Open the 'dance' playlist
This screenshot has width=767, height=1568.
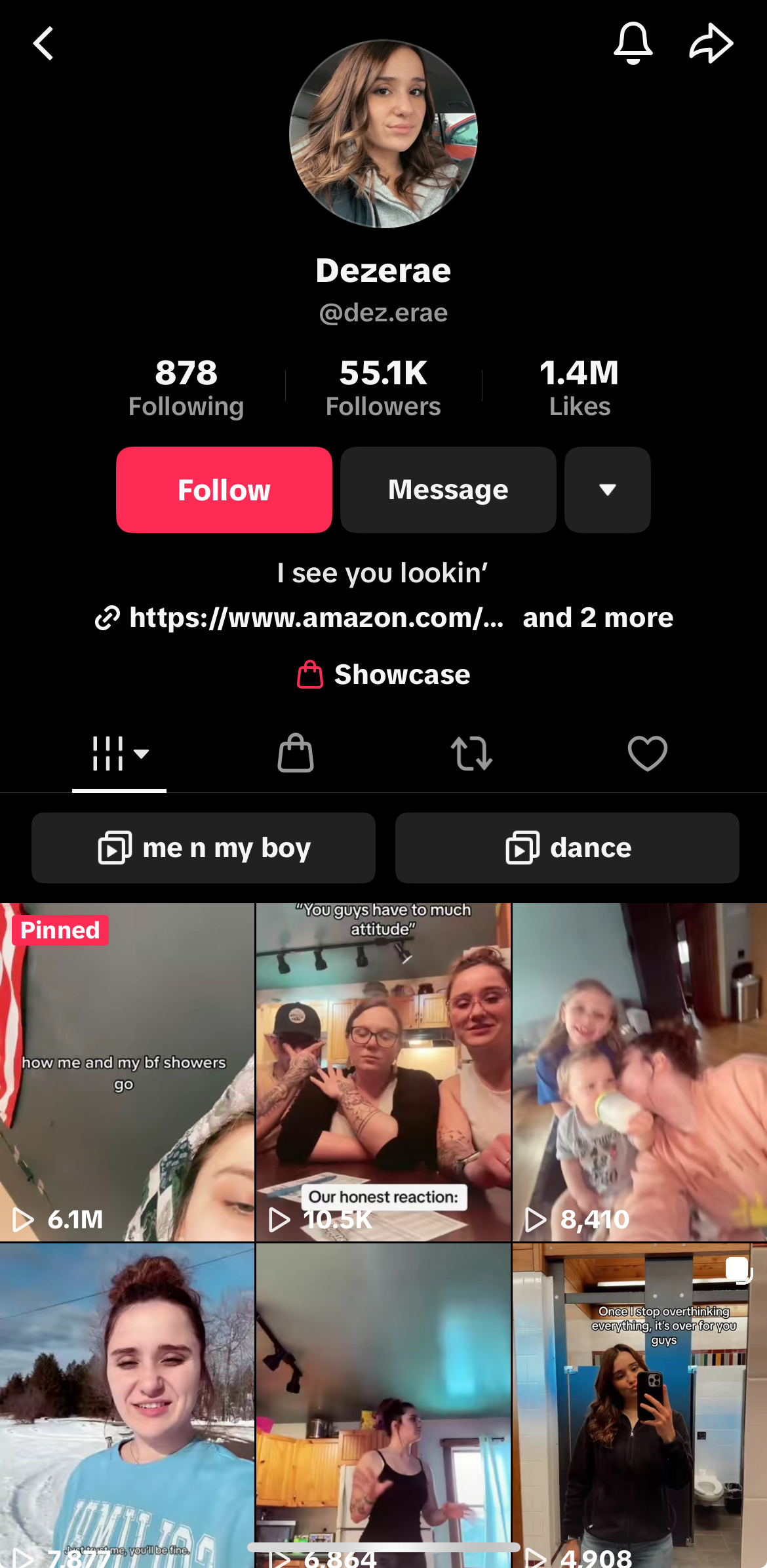(567, 848)
